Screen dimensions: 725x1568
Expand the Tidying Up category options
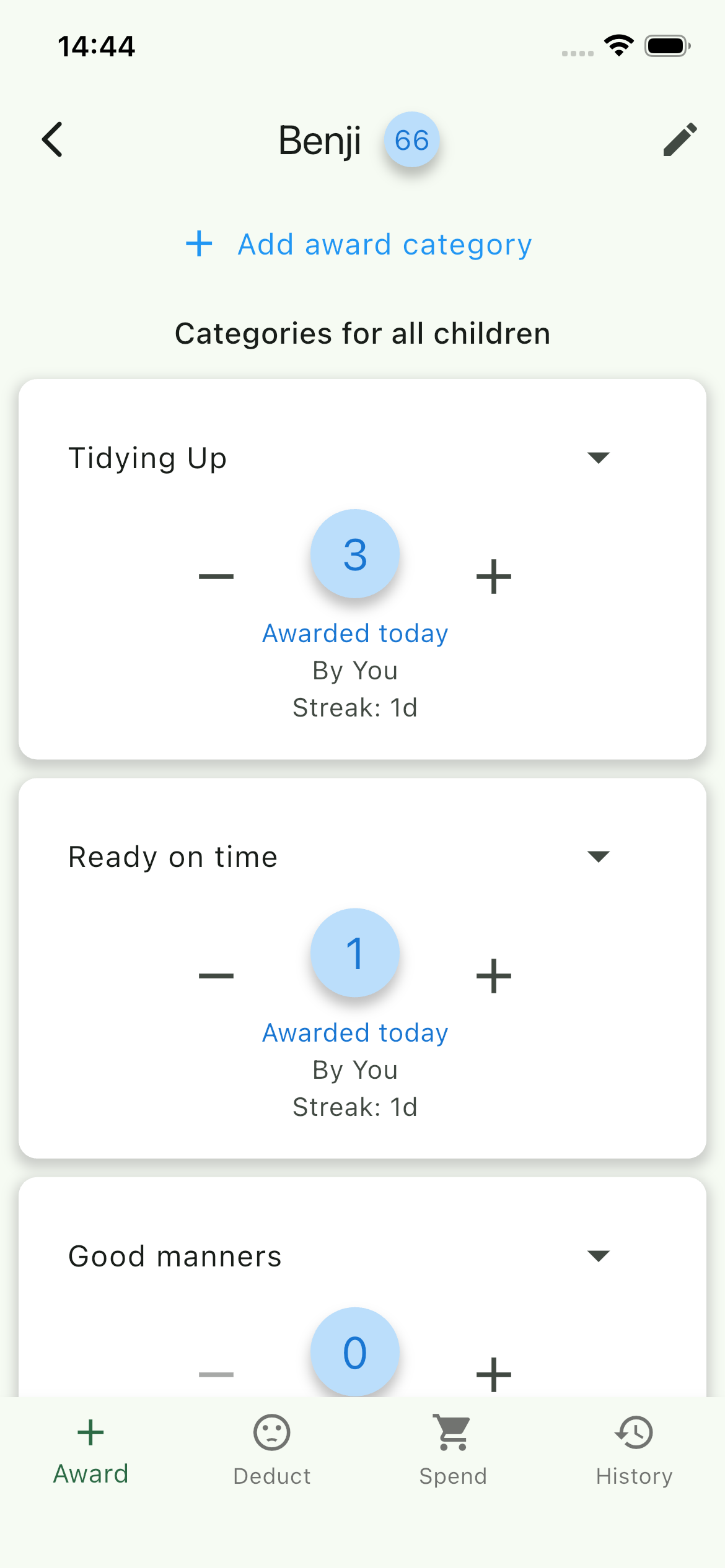click(598, 457)
